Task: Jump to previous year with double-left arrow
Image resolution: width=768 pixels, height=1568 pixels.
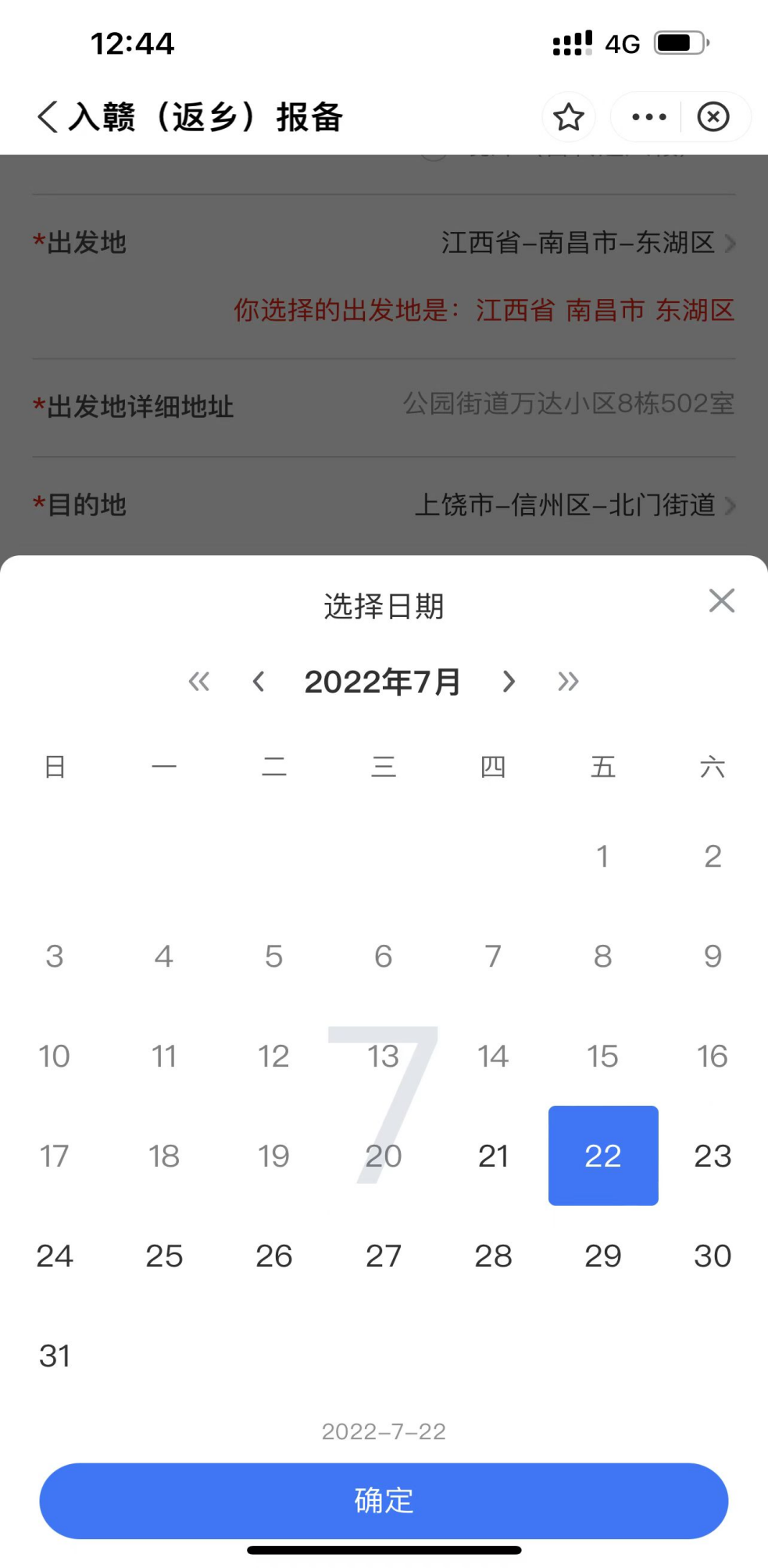Action: point(199,682)
